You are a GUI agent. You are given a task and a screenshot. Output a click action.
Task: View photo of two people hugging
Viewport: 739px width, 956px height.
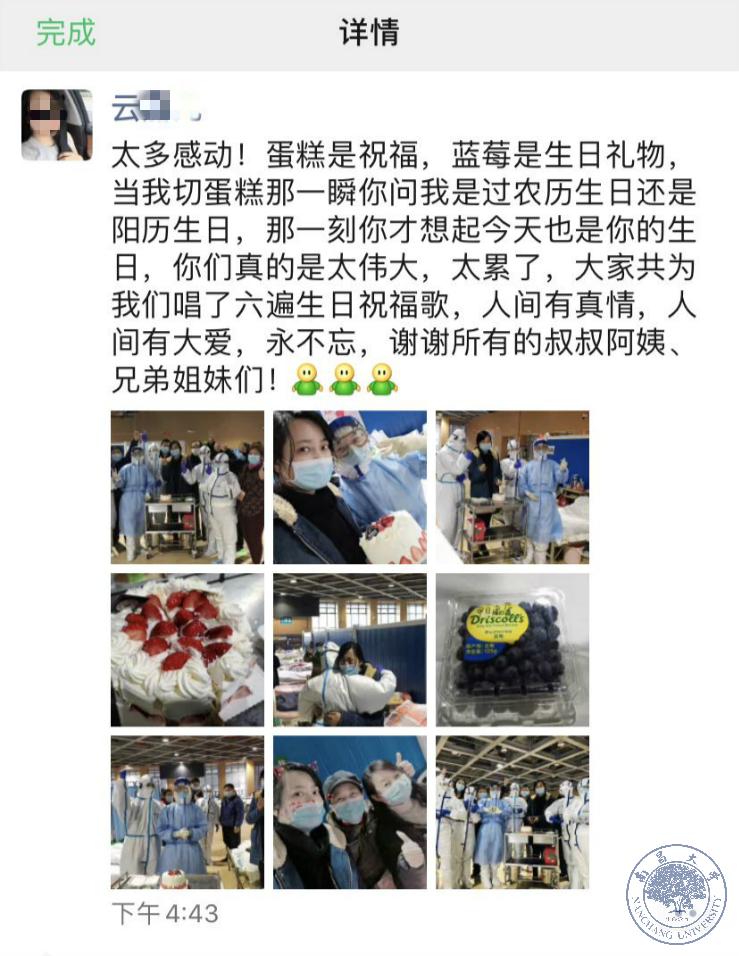tap(350, 649)
